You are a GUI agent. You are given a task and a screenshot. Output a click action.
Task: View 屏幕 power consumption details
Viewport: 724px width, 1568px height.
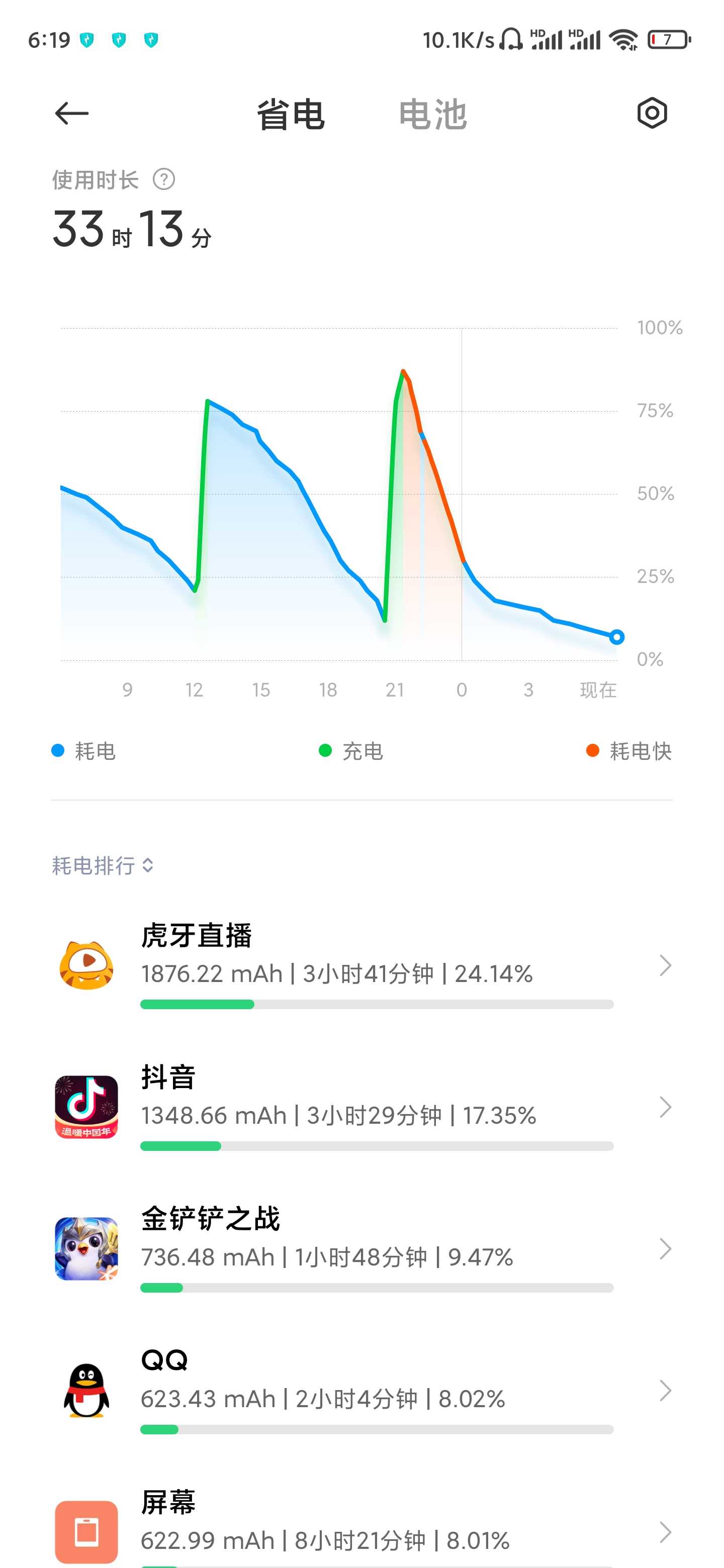(x=361, y=1525)
